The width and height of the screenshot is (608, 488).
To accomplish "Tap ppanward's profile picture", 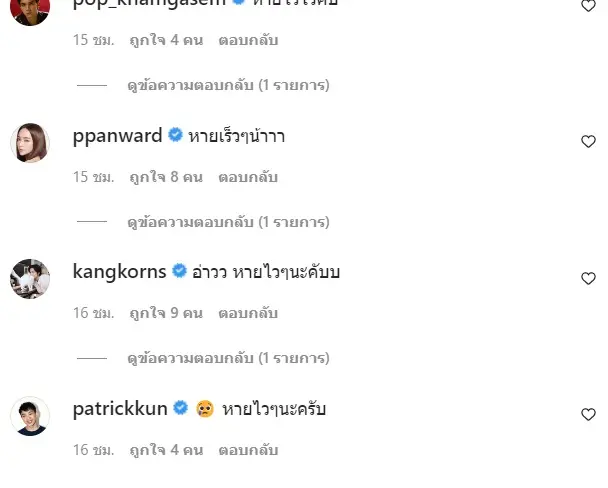I will [x=30, y=143].
